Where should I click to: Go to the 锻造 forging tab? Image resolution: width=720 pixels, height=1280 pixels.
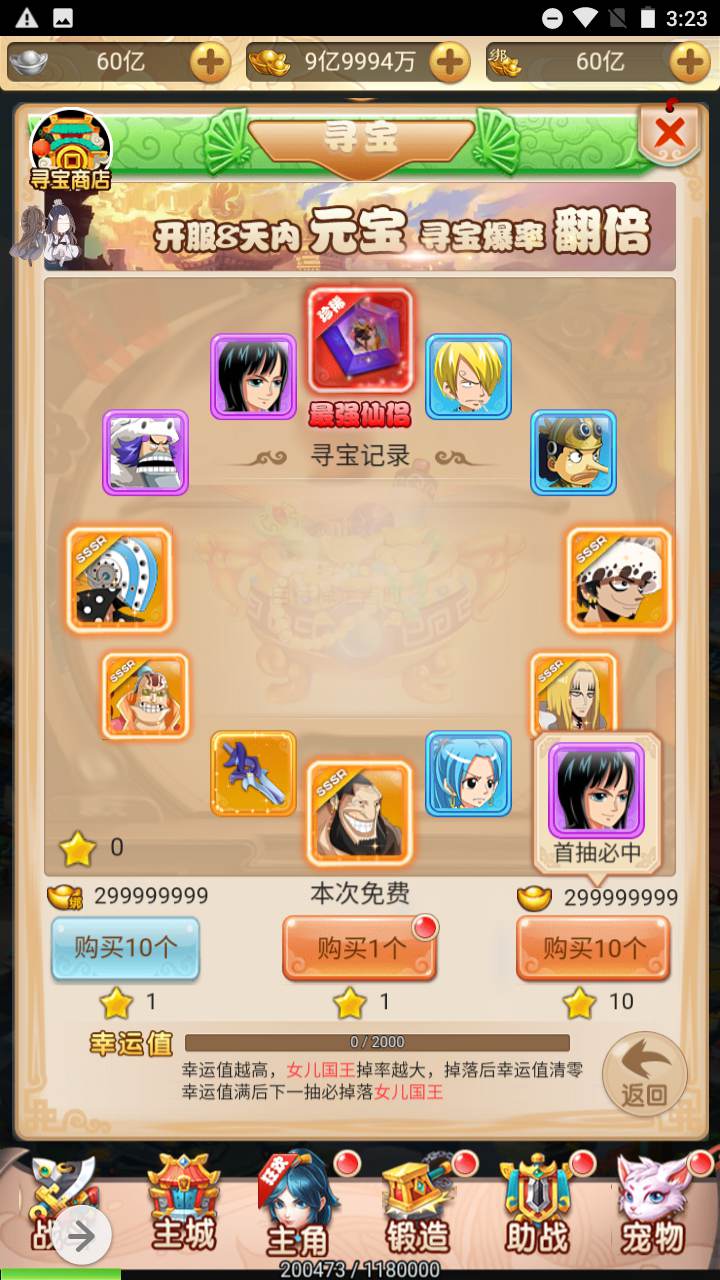[x=418, y=1204]
